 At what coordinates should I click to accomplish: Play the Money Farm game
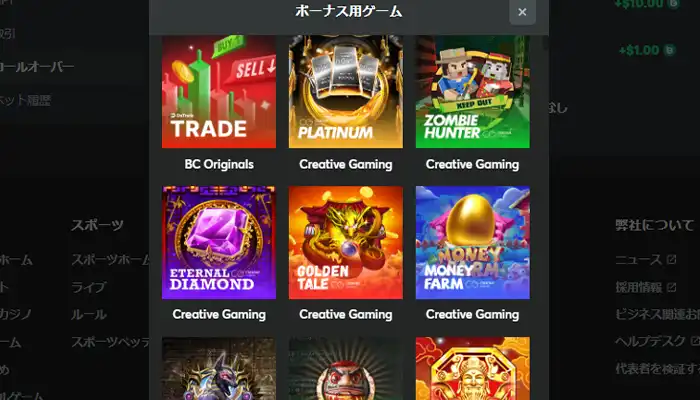pyautogui.click(x=473, y=242)
